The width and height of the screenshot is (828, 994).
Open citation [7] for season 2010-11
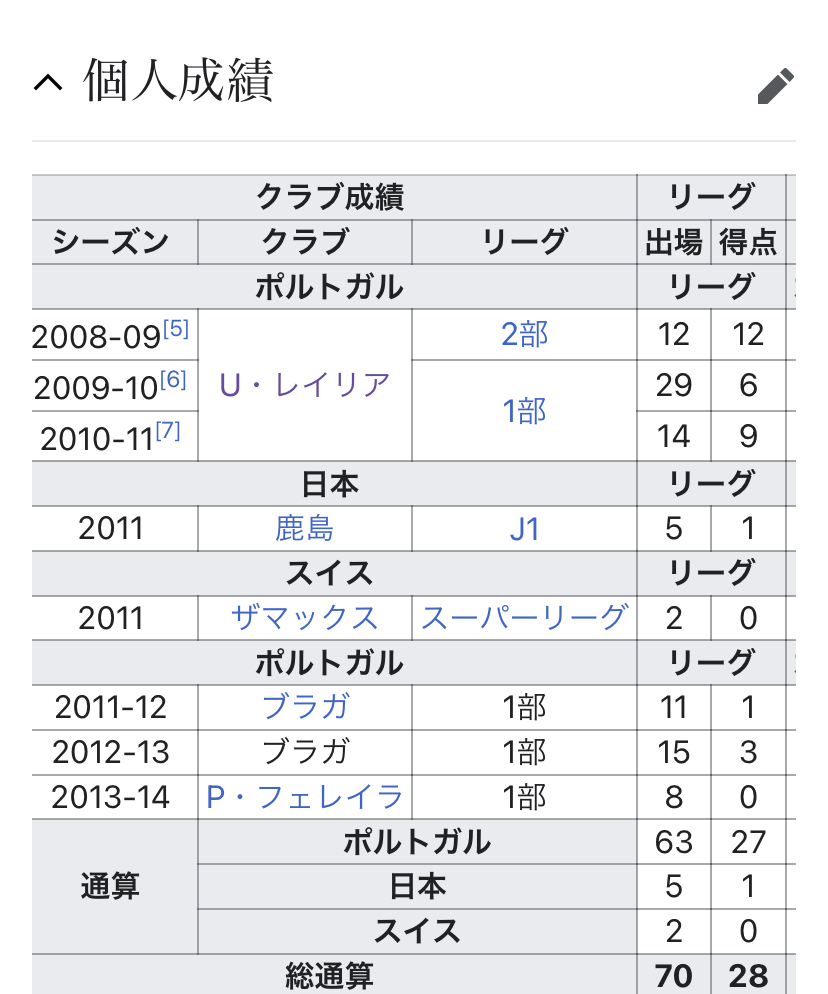pyautogui.click(x=168, y=431)
